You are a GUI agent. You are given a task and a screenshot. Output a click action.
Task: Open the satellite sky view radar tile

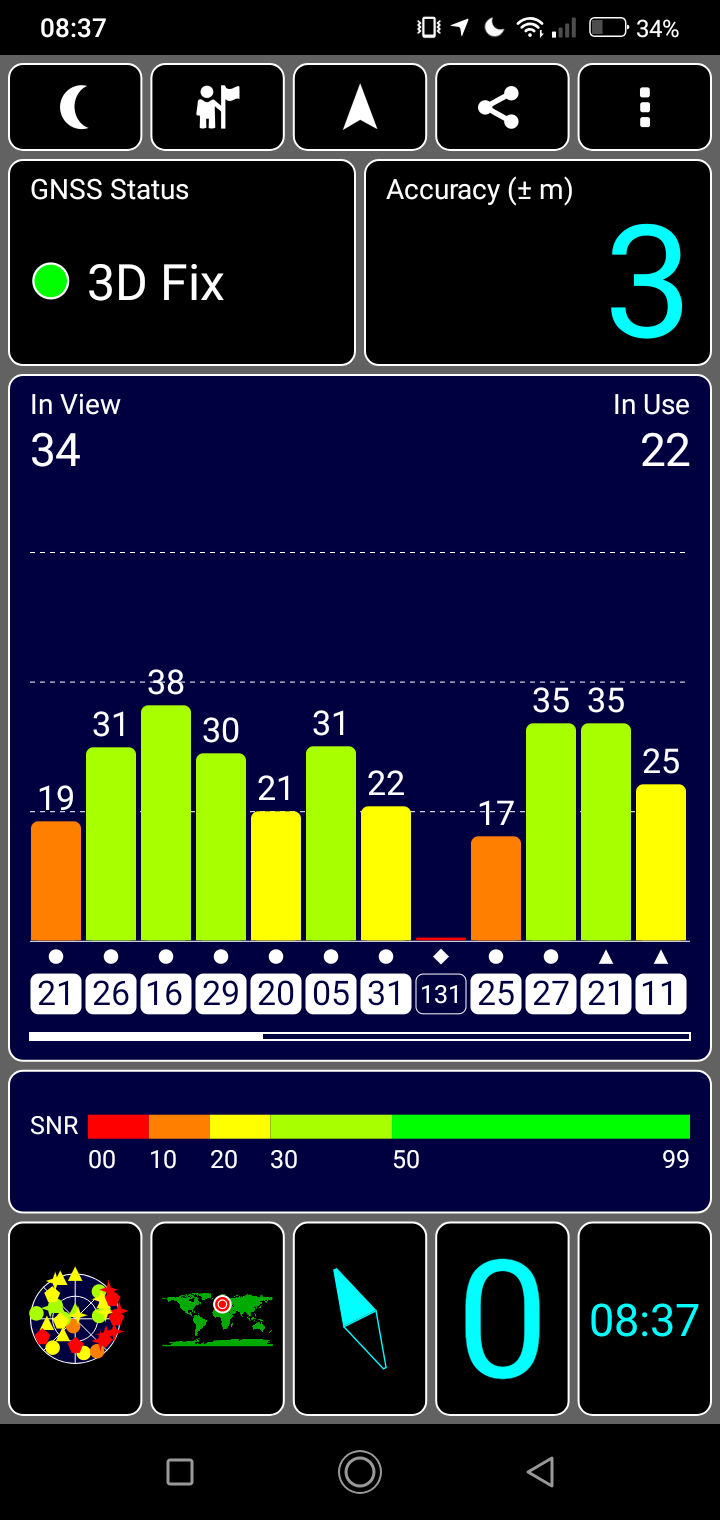click(x=75, y=1318)
